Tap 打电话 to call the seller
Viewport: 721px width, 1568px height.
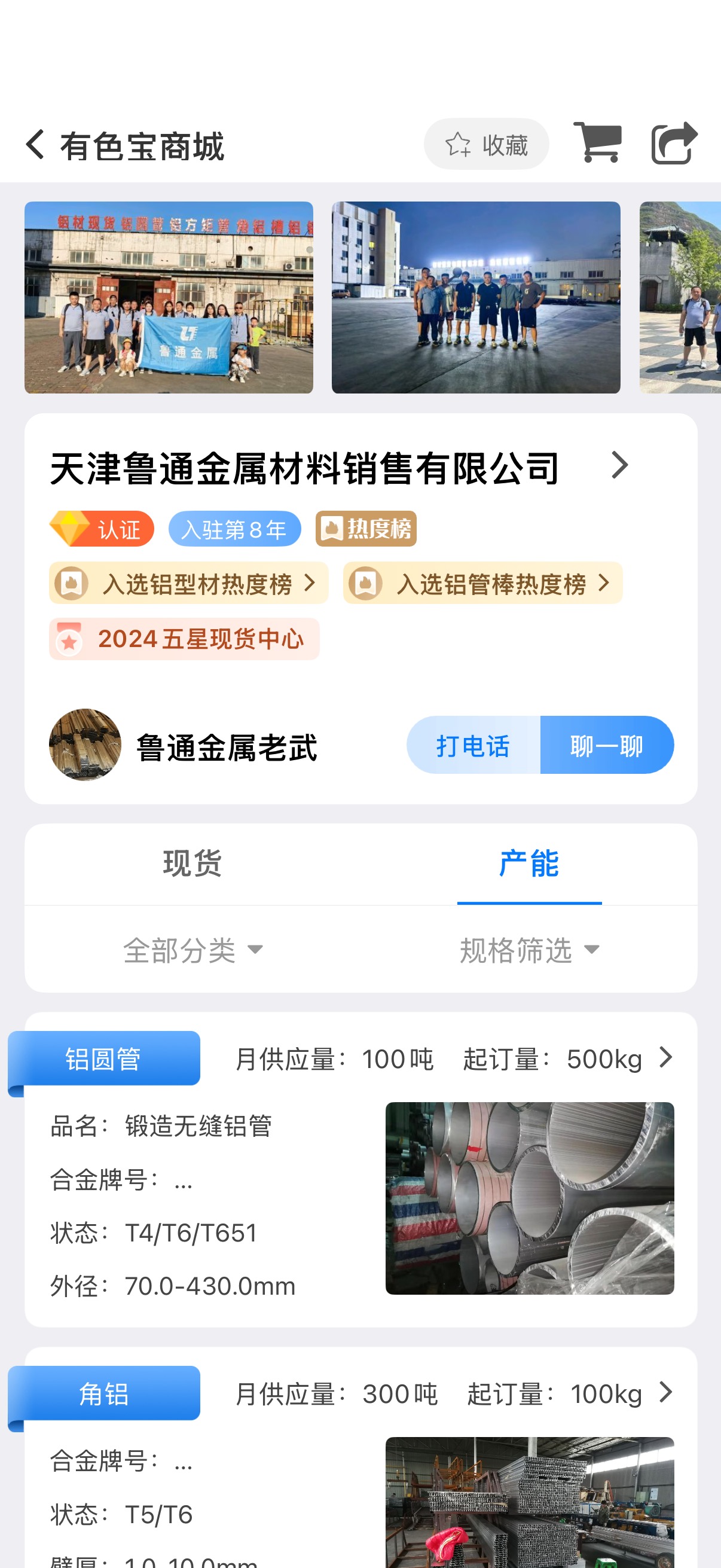click(473, 745)
